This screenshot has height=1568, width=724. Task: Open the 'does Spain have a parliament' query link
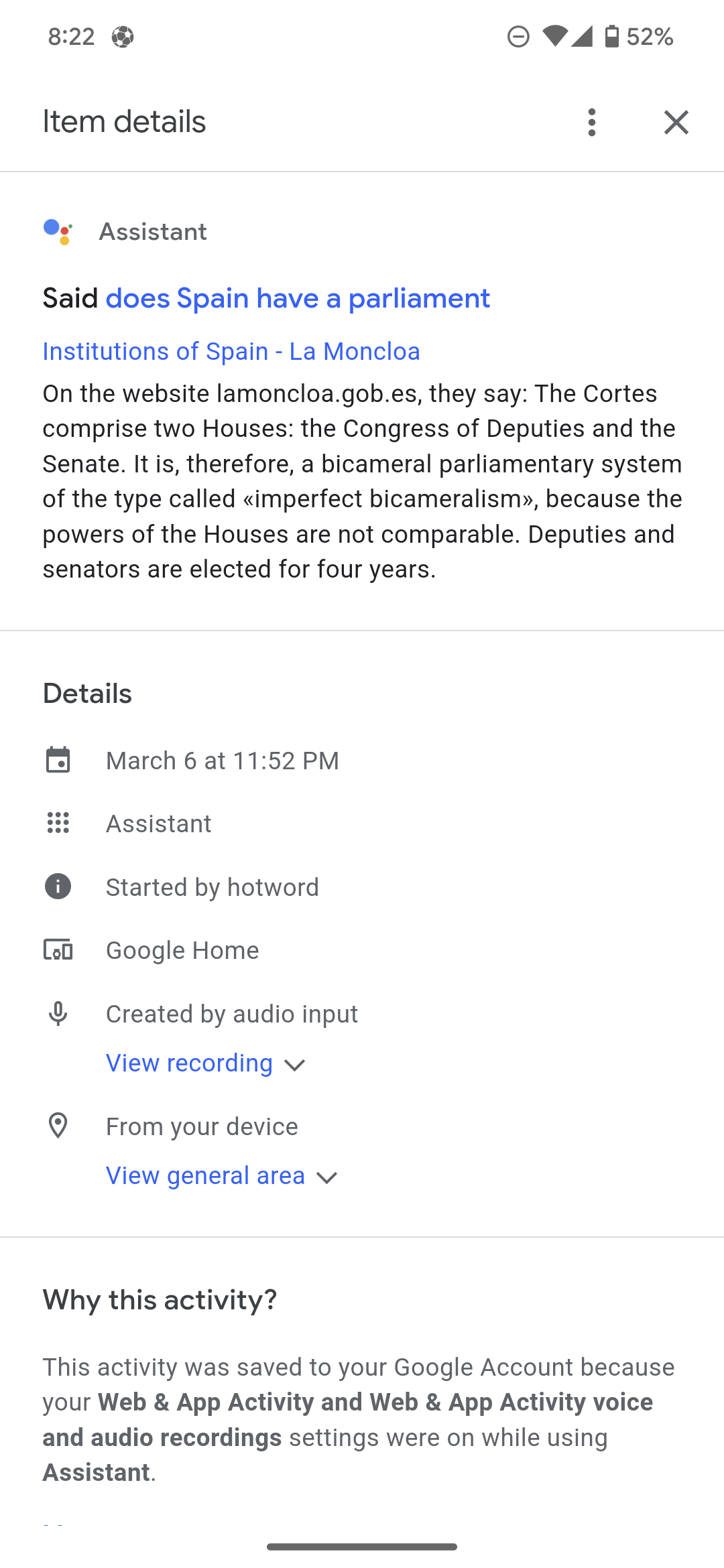(x=298, y=299)
